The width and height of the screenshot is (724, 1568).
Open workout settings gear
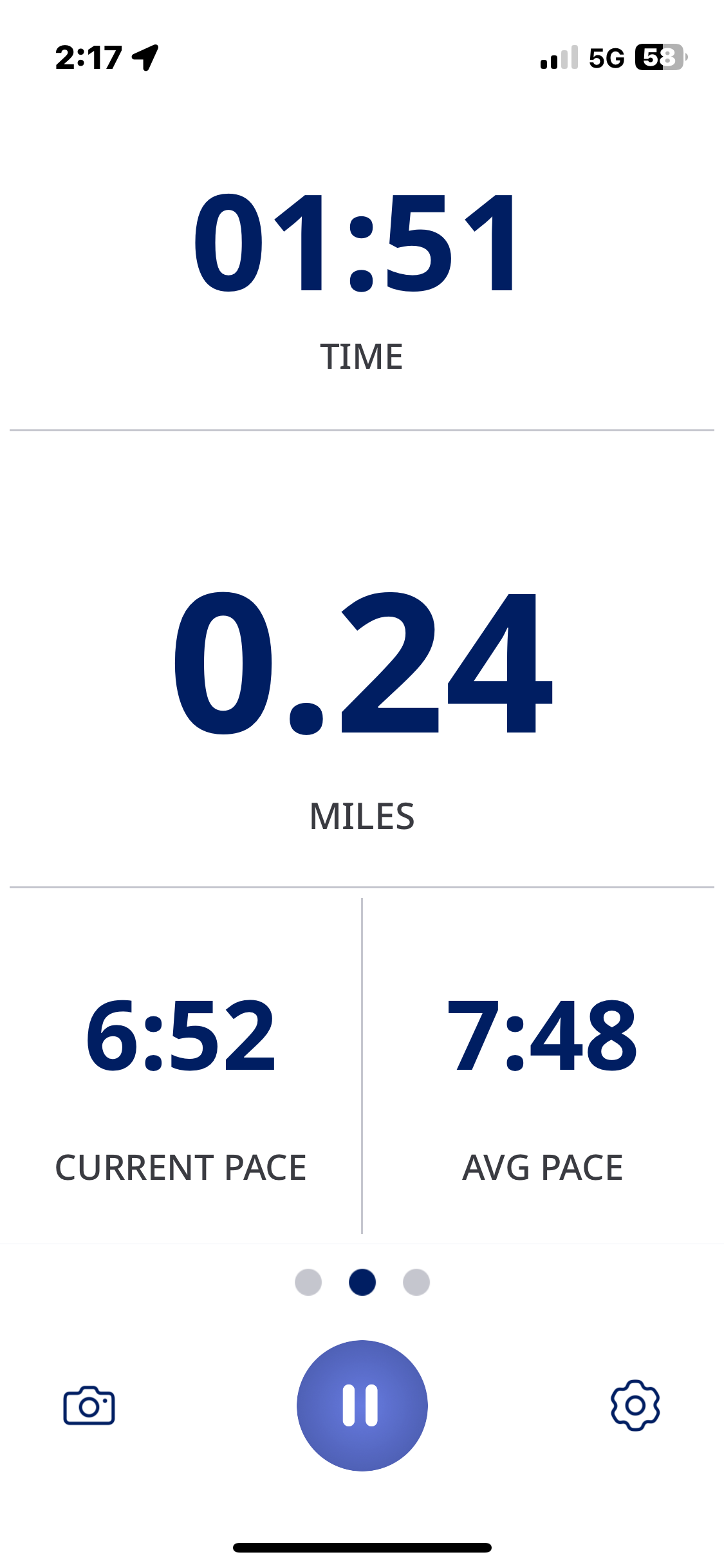click(635, 1405)
